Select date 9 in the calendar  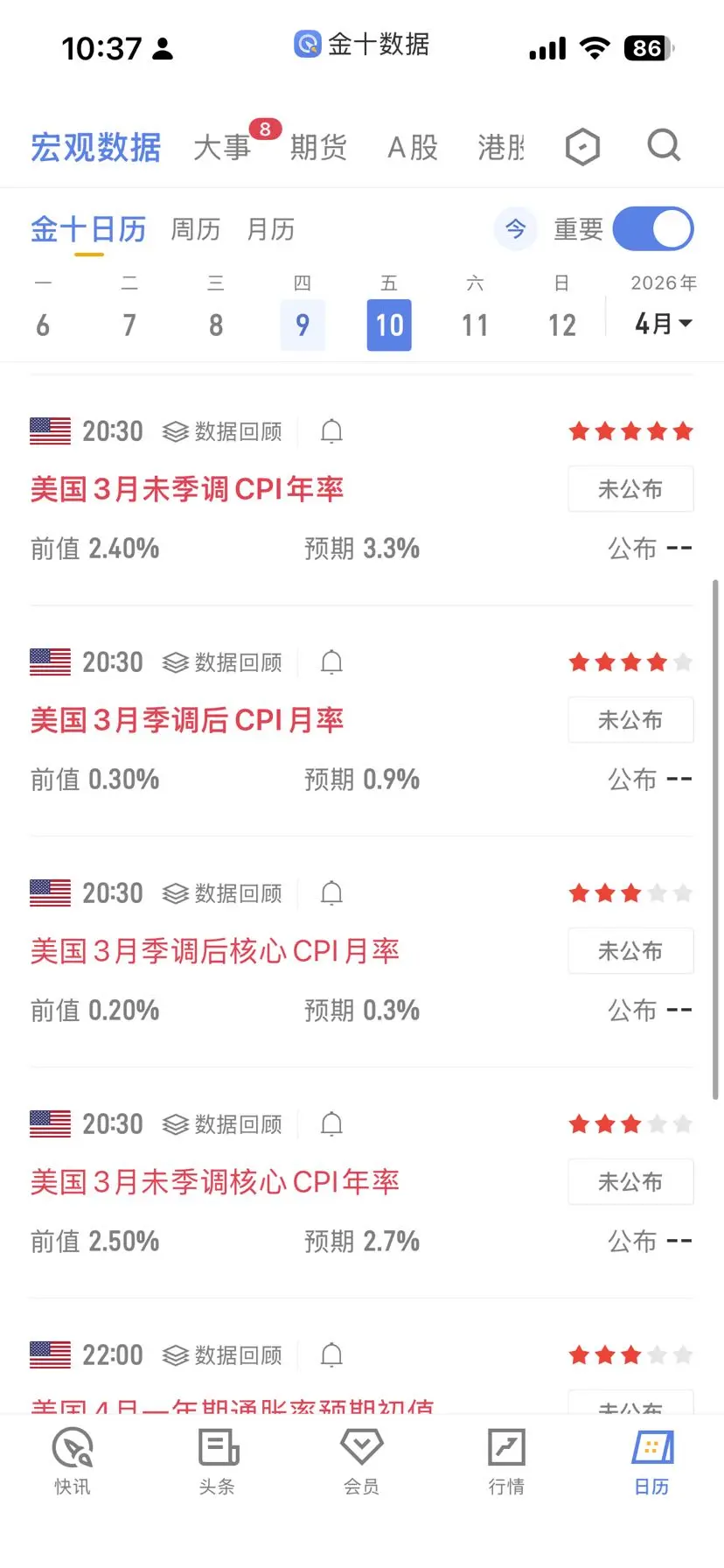[303, 325]
